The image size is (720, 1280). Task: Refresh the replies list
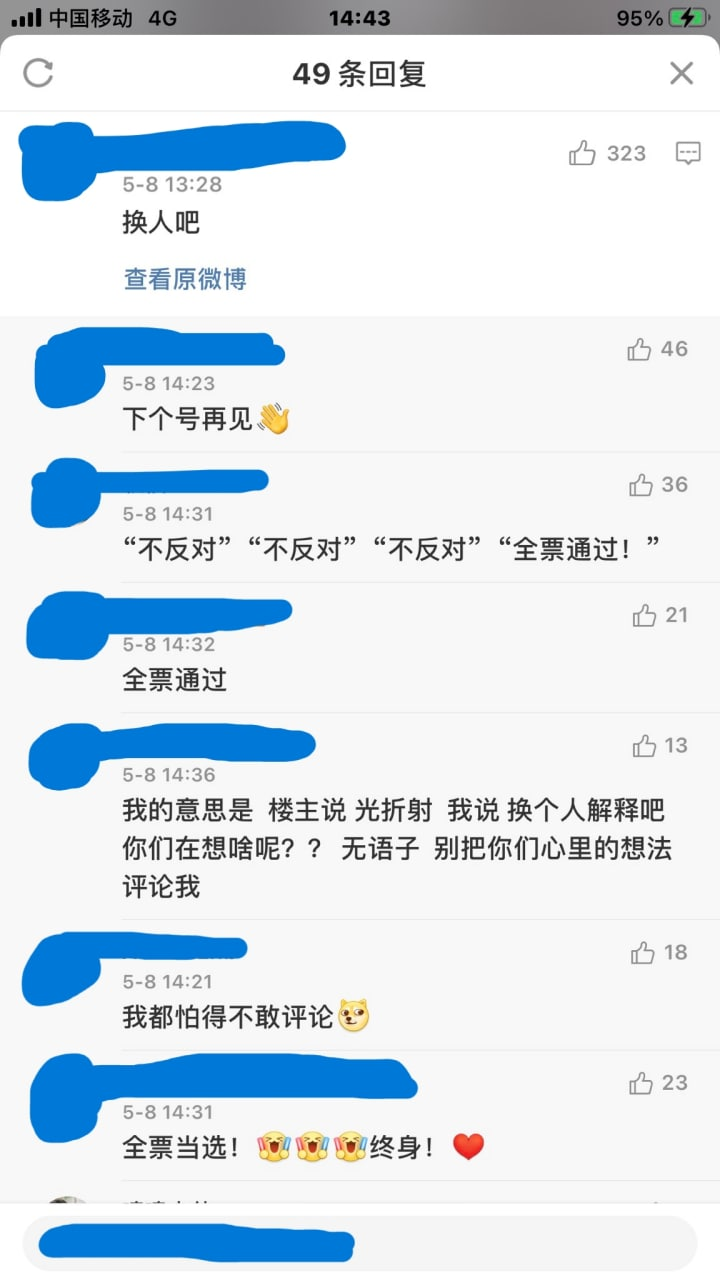(38, 73)
